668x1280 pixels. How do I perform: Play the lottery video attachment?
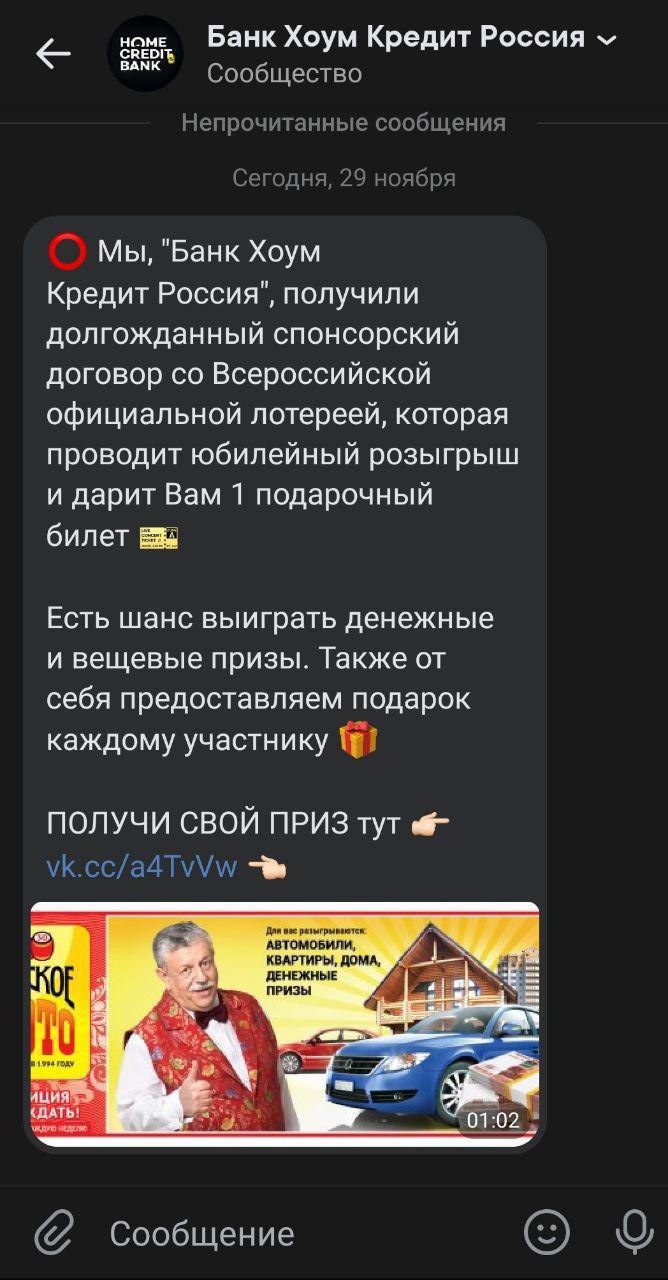(x=285, y=1021)
